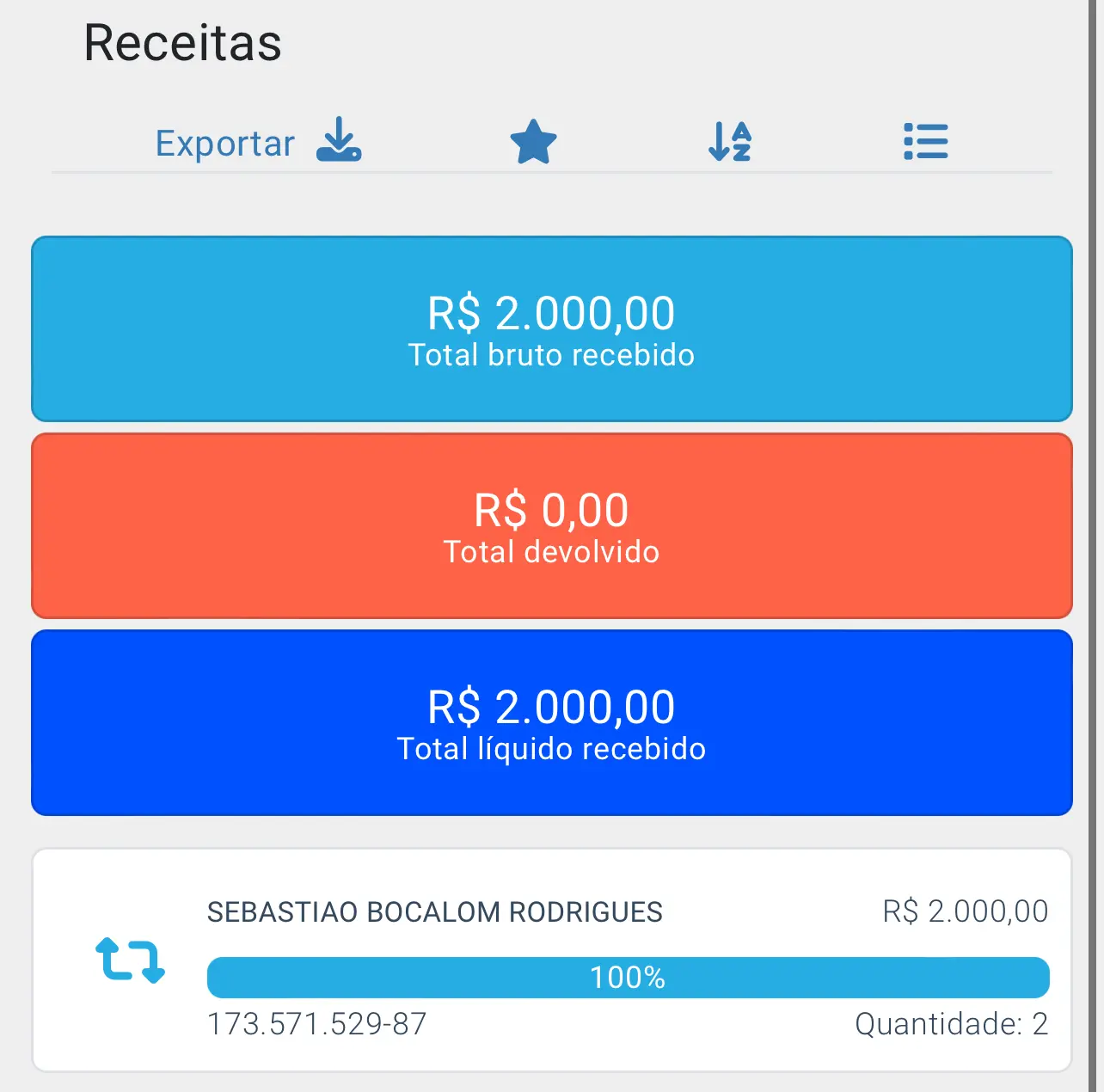Open the favorites star icon
The height and width of the screenshot is (1092, 1104).
click(533, 142)
